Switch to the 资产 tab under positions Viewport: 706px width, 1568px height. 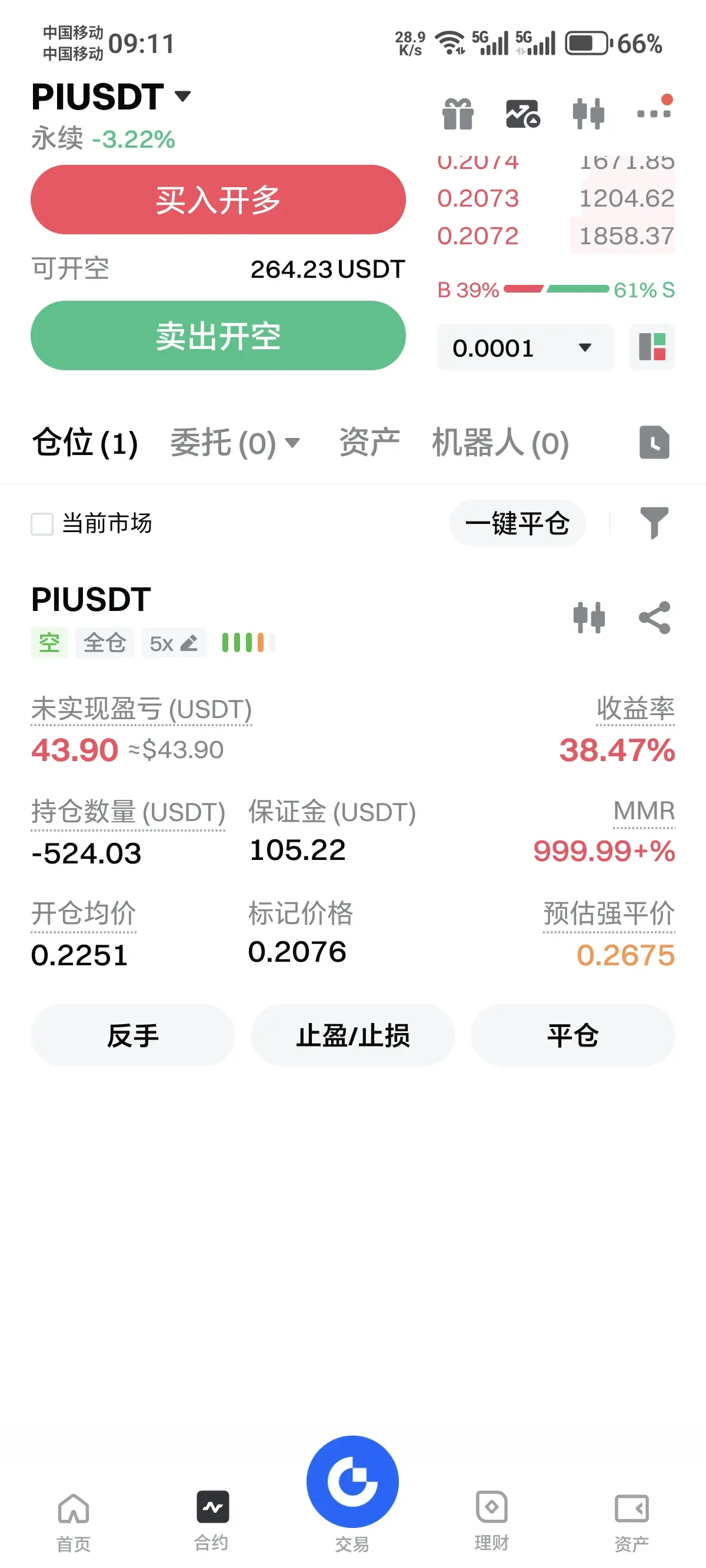369,443
